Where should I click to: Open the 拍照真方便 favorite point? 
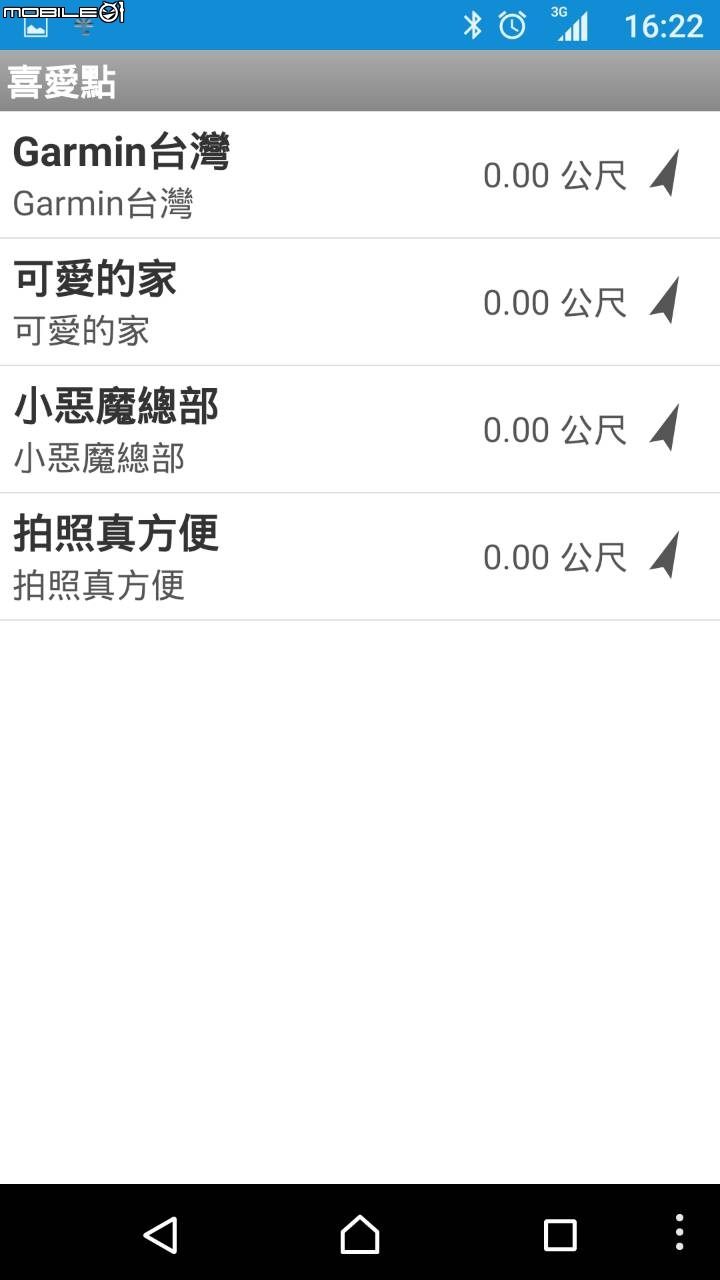(x=360, y=556)
